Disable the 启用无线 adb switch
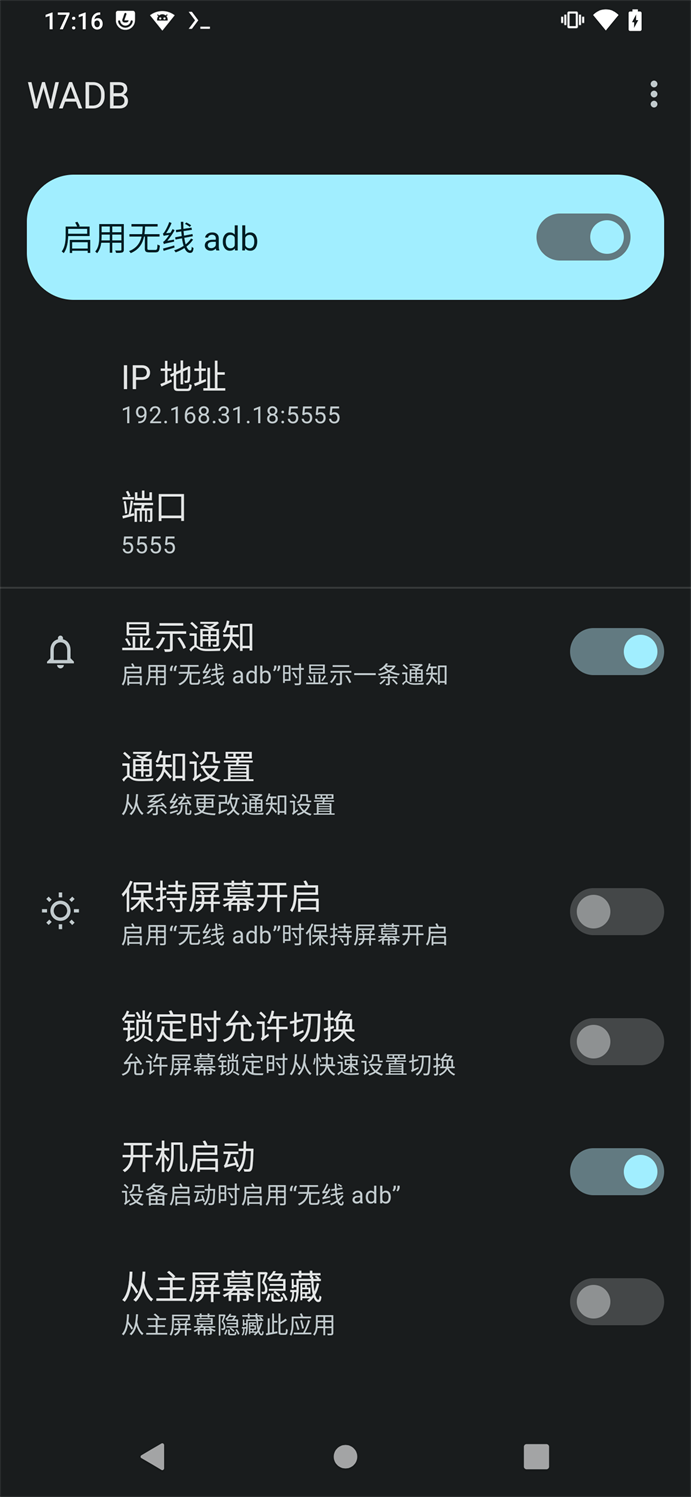The height and width of the screenshot is (1497, 691). click(583, 238)
